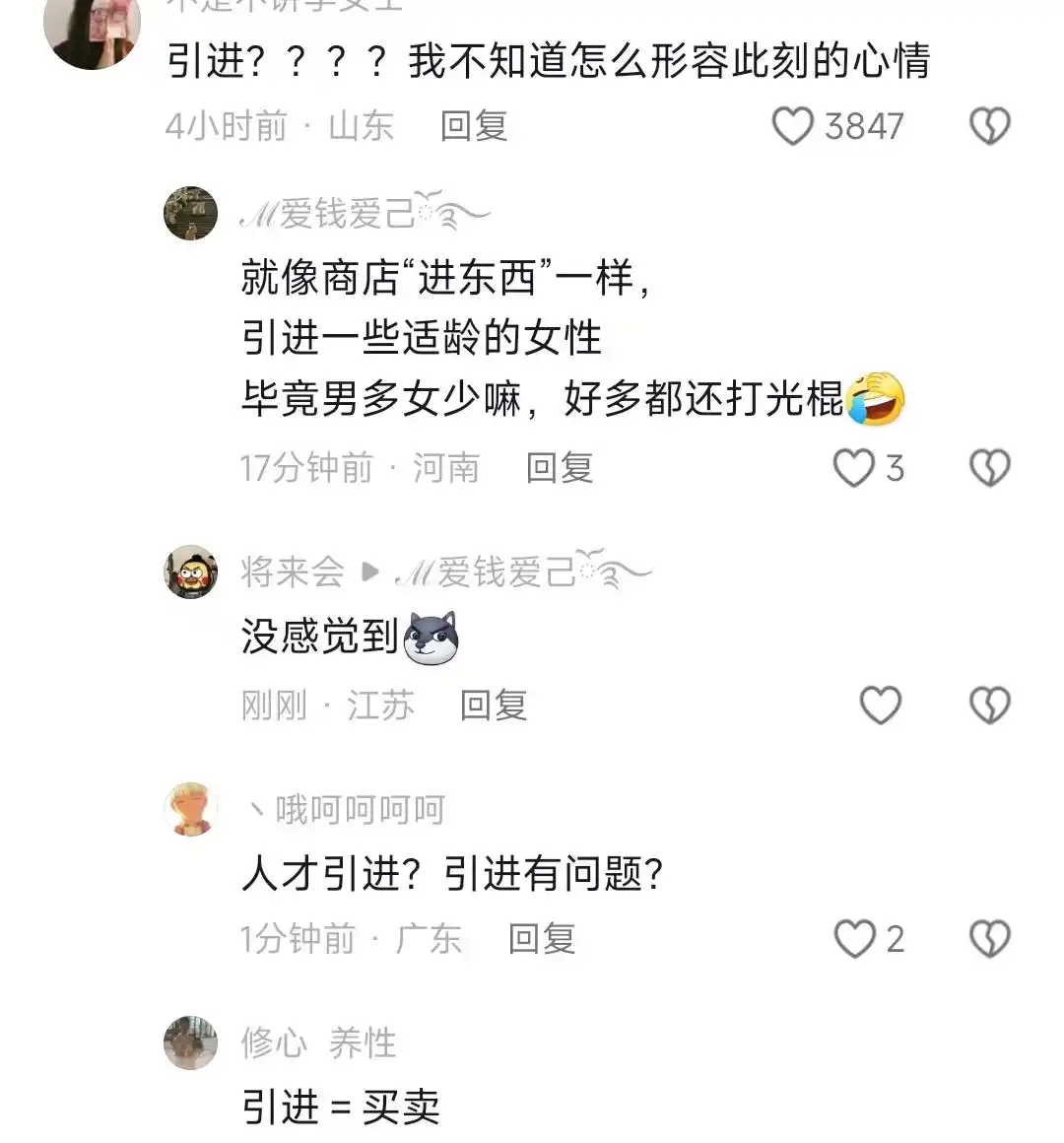
Task: Open 将来会's profile avatar
Action: [190, 572]
